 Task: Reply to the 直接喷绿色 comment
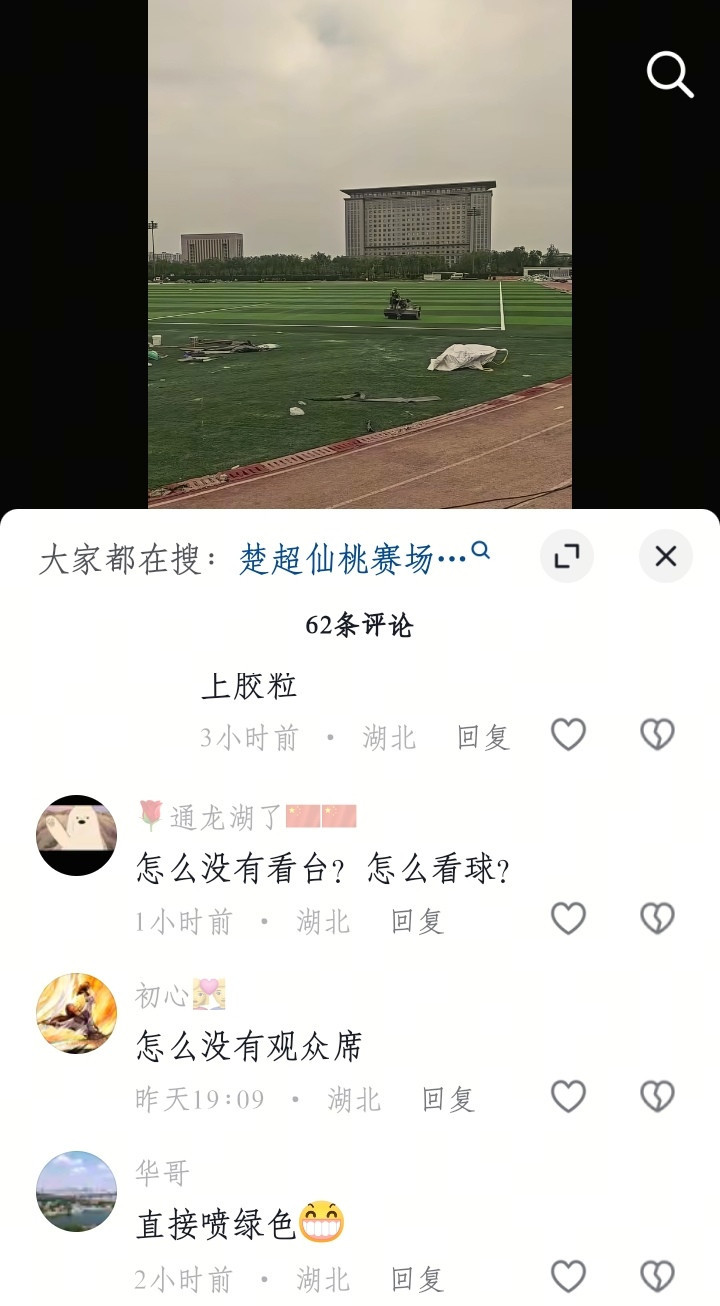click(417, 1279)
